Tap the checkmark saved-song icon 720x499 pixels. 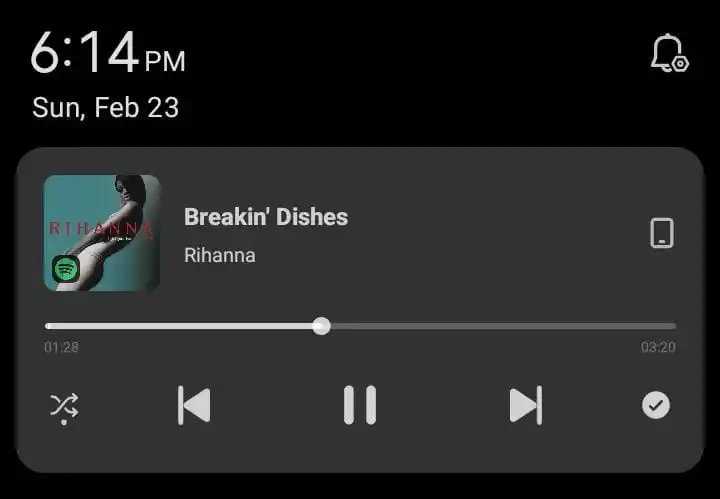(656, 405)
